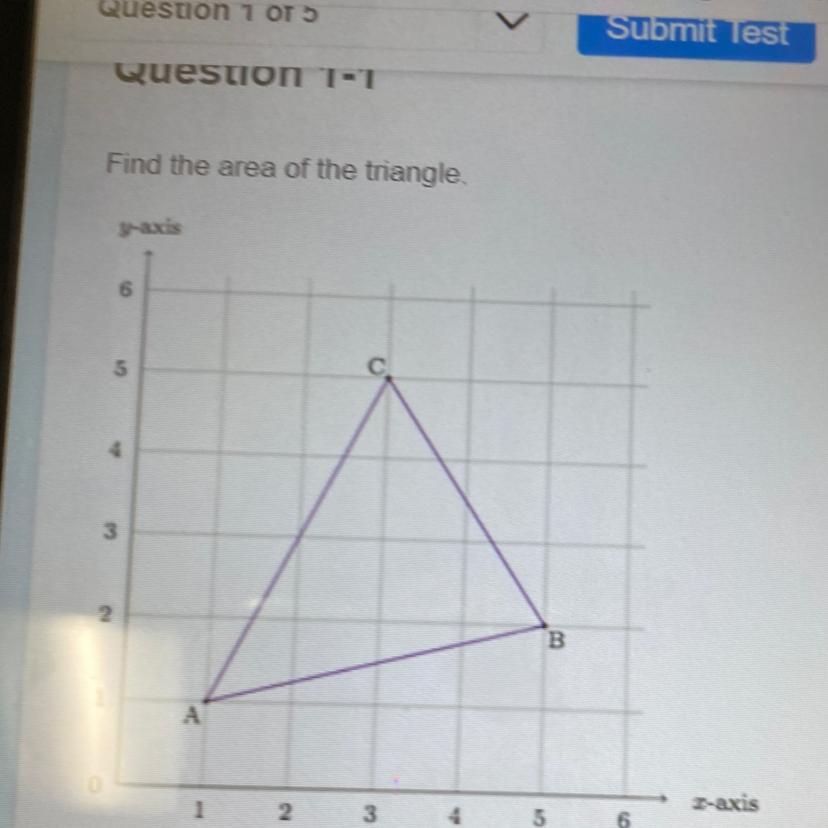The height and width of the screenshot is (828, 828).
Task: Tap the Submit Test button
Action: [x=696, y=35]
